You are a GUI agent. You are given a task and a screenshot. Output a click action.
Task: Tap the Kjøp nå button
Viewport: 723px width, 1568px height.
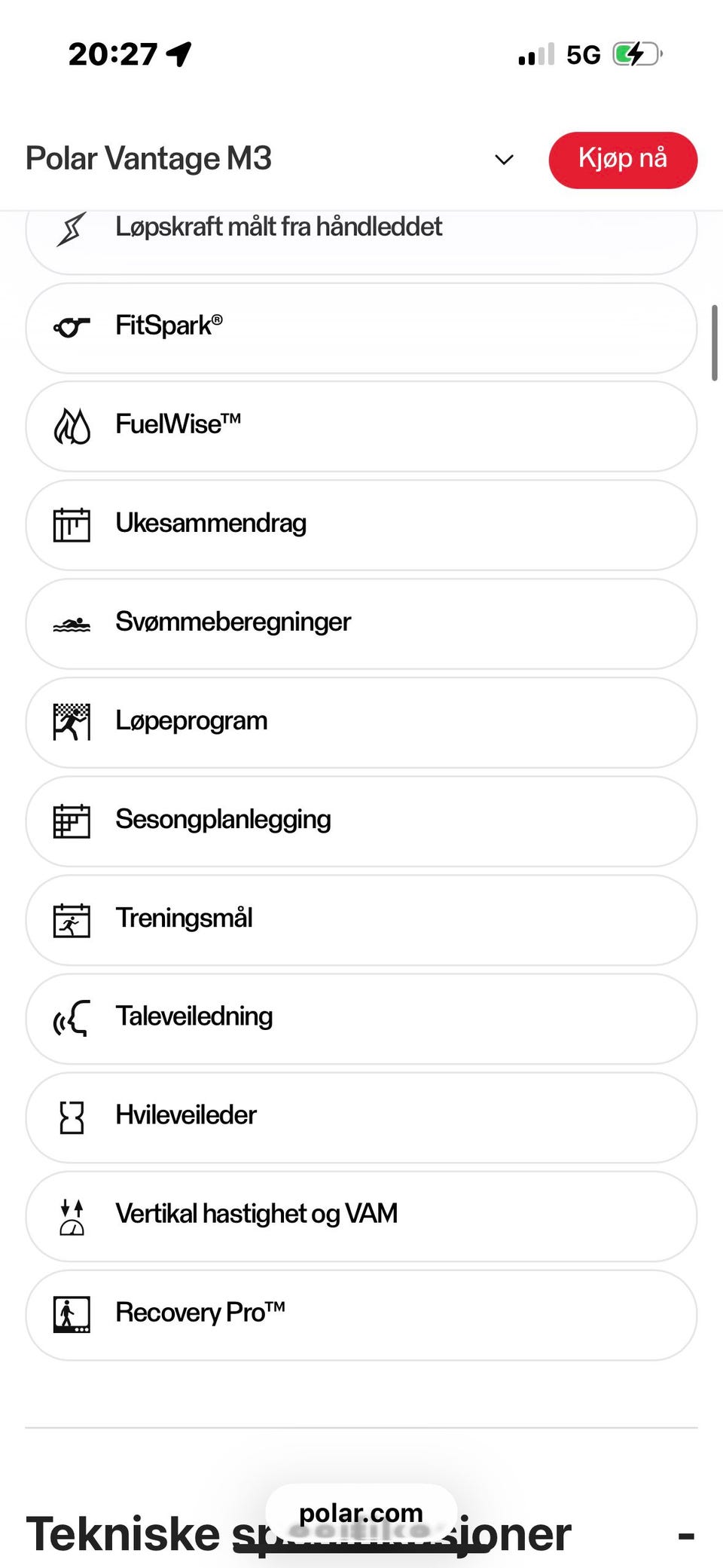coord(622,160)
